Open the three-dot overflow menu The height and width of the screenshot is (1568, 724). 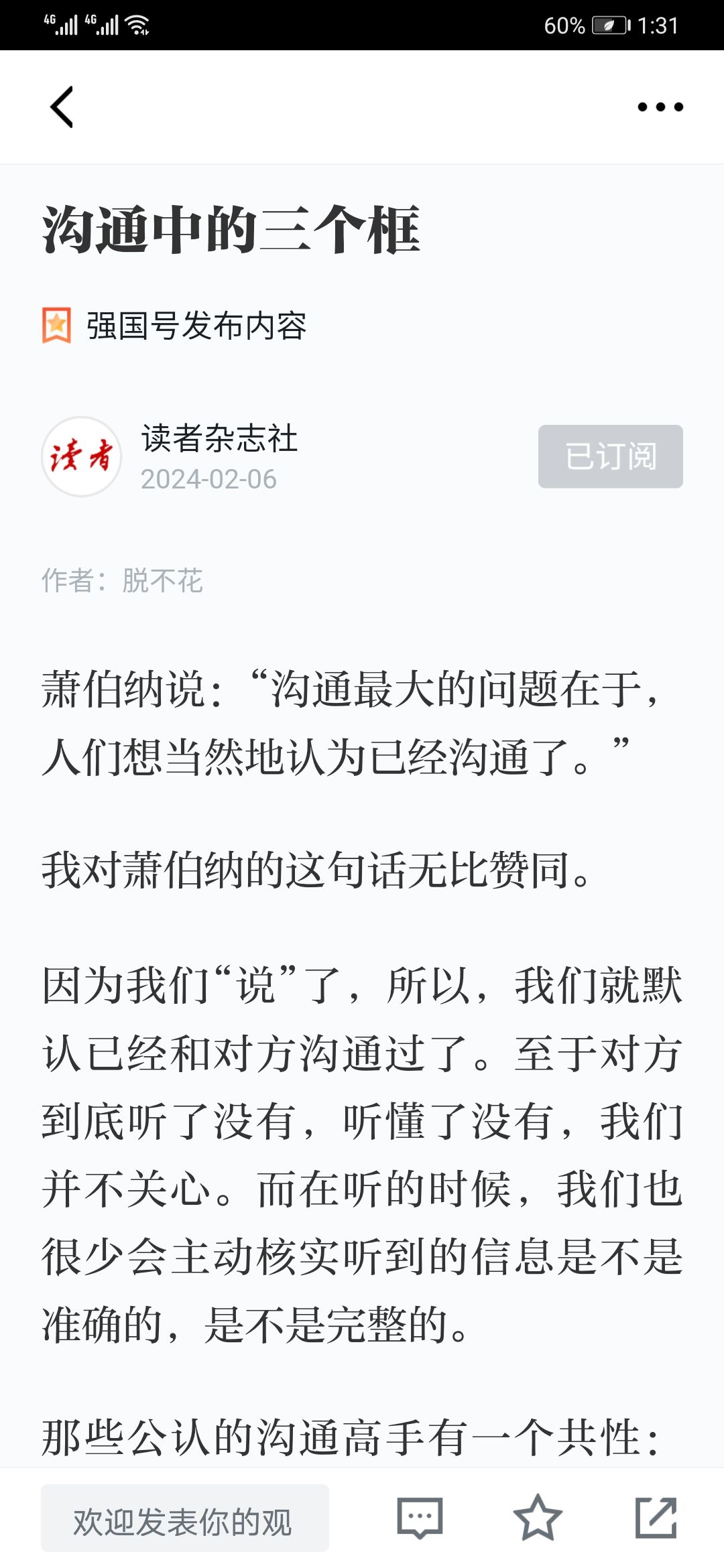click(x=660, y=107)
